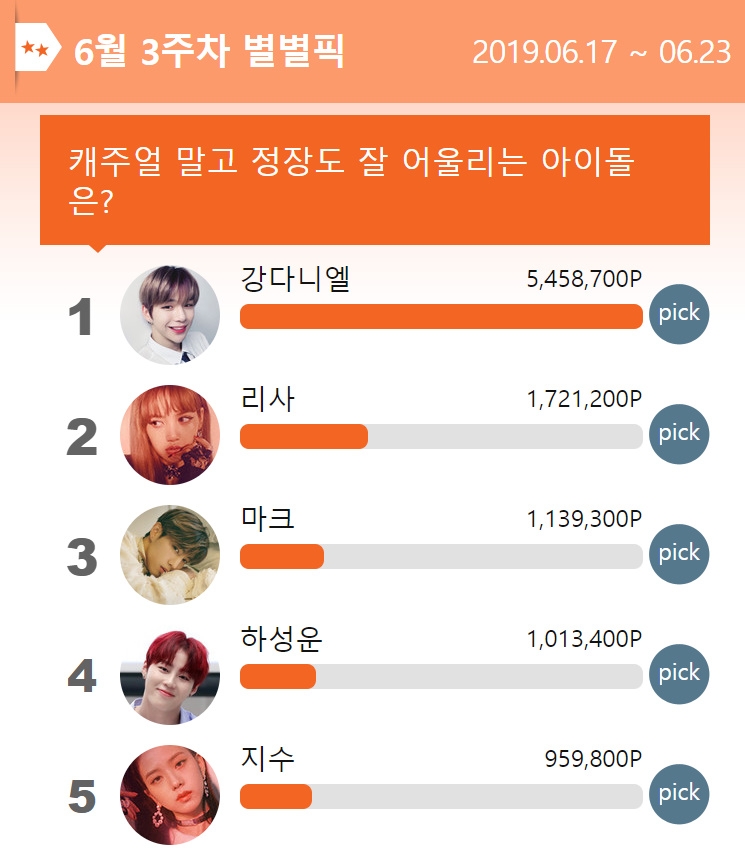Click the pick icon next to 리사

[x=679, y=433]
